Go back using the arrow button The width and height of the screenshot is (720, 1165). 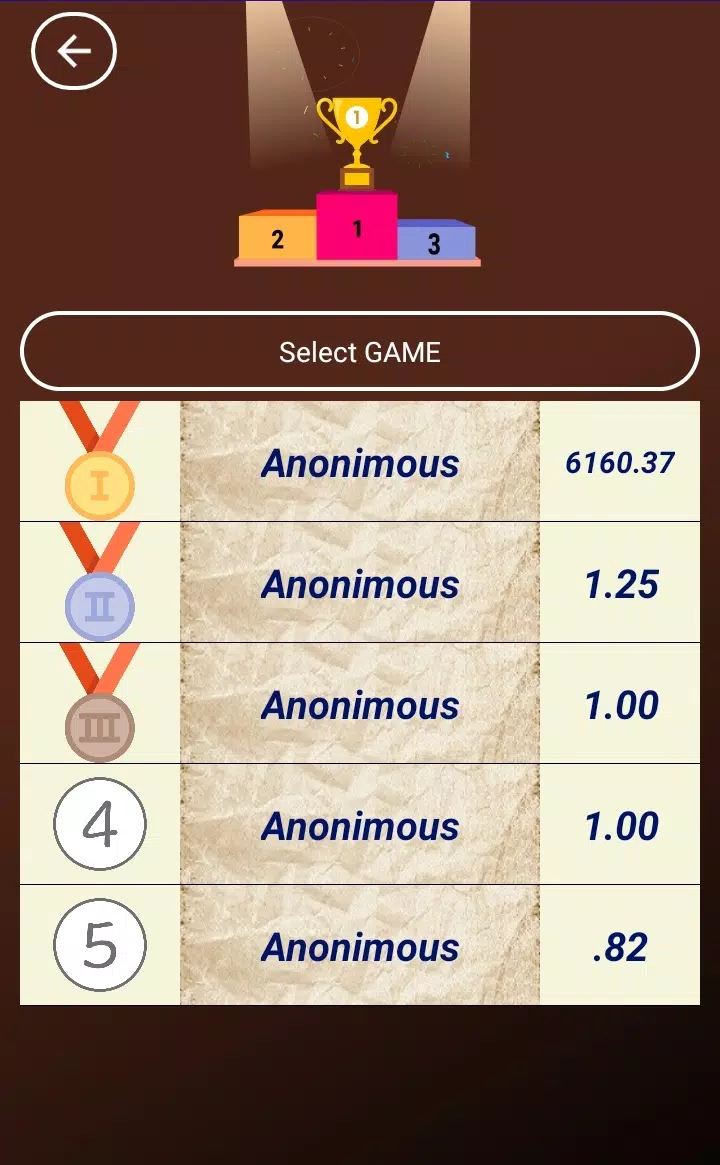pyautogui.click(x=74, y=51)
